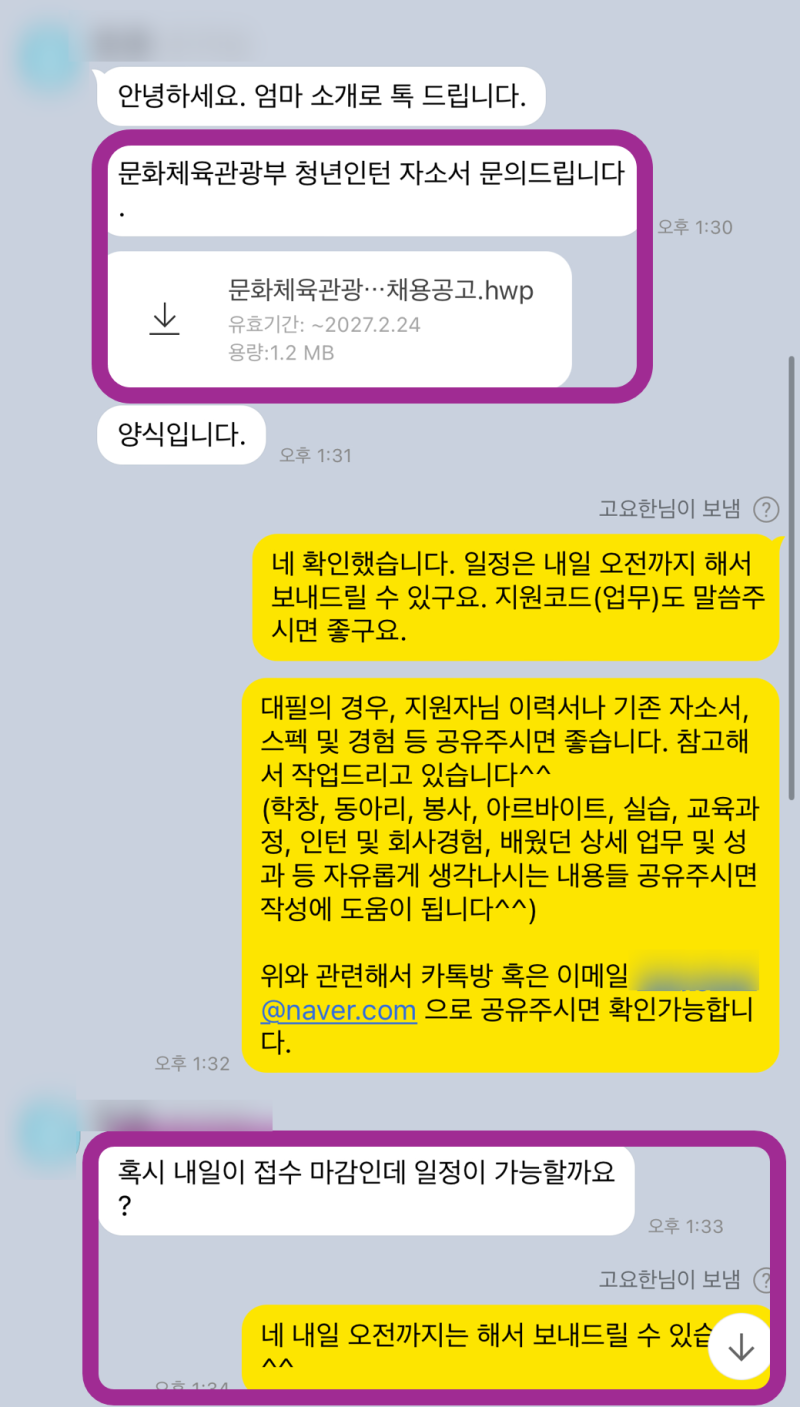
Task: Download the 채용공고.hwp file attachment
Action: pyautogui.click(x=164, y=318)
